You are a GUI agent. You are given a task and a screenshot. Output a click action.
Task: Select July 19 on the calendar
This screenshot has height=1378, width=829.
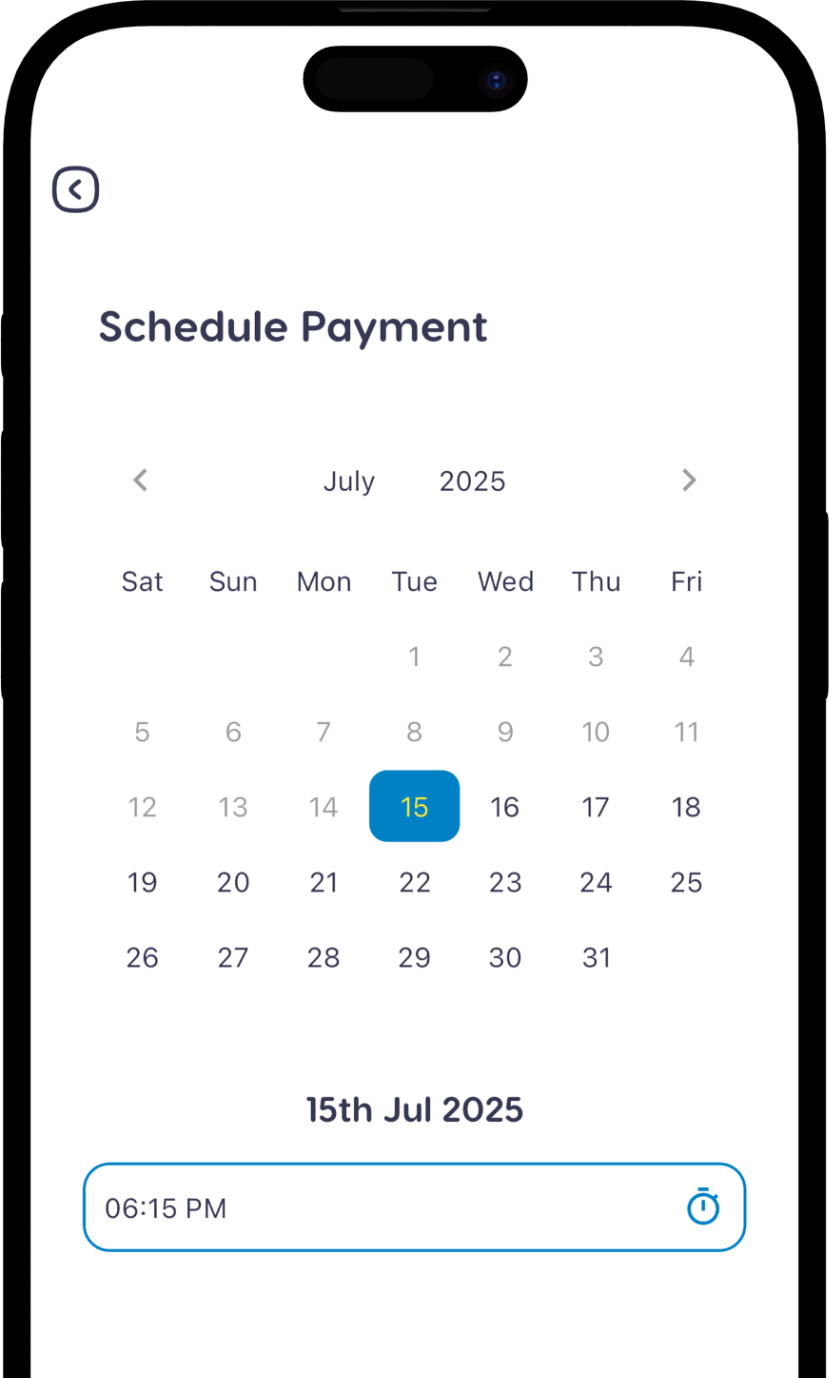pyautogui.click(x=142, y=882)
